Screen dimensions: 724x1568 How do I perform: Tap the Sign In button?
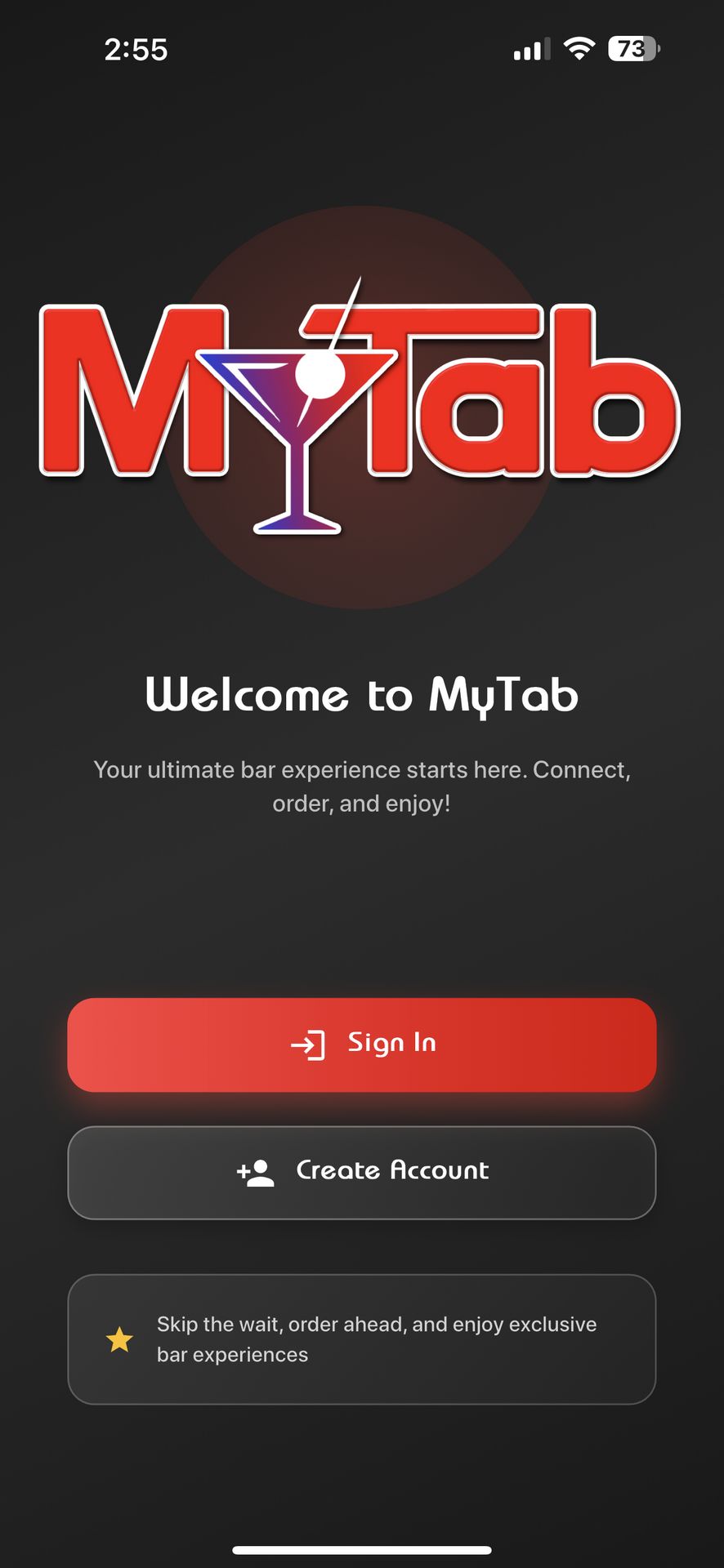pyautogui.click(x=362, y=1045)
